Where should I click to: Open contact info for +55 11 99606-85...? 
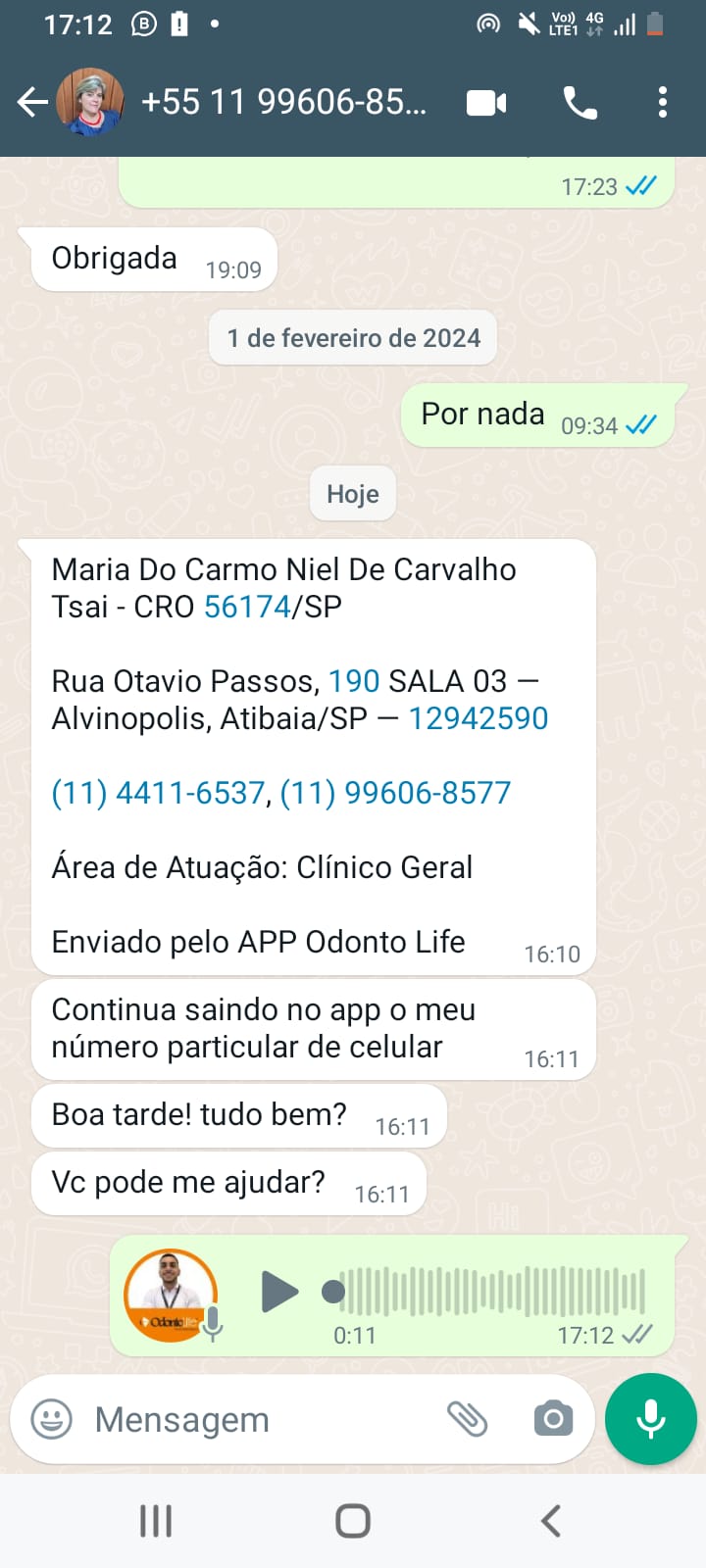(x=284, y=102)
